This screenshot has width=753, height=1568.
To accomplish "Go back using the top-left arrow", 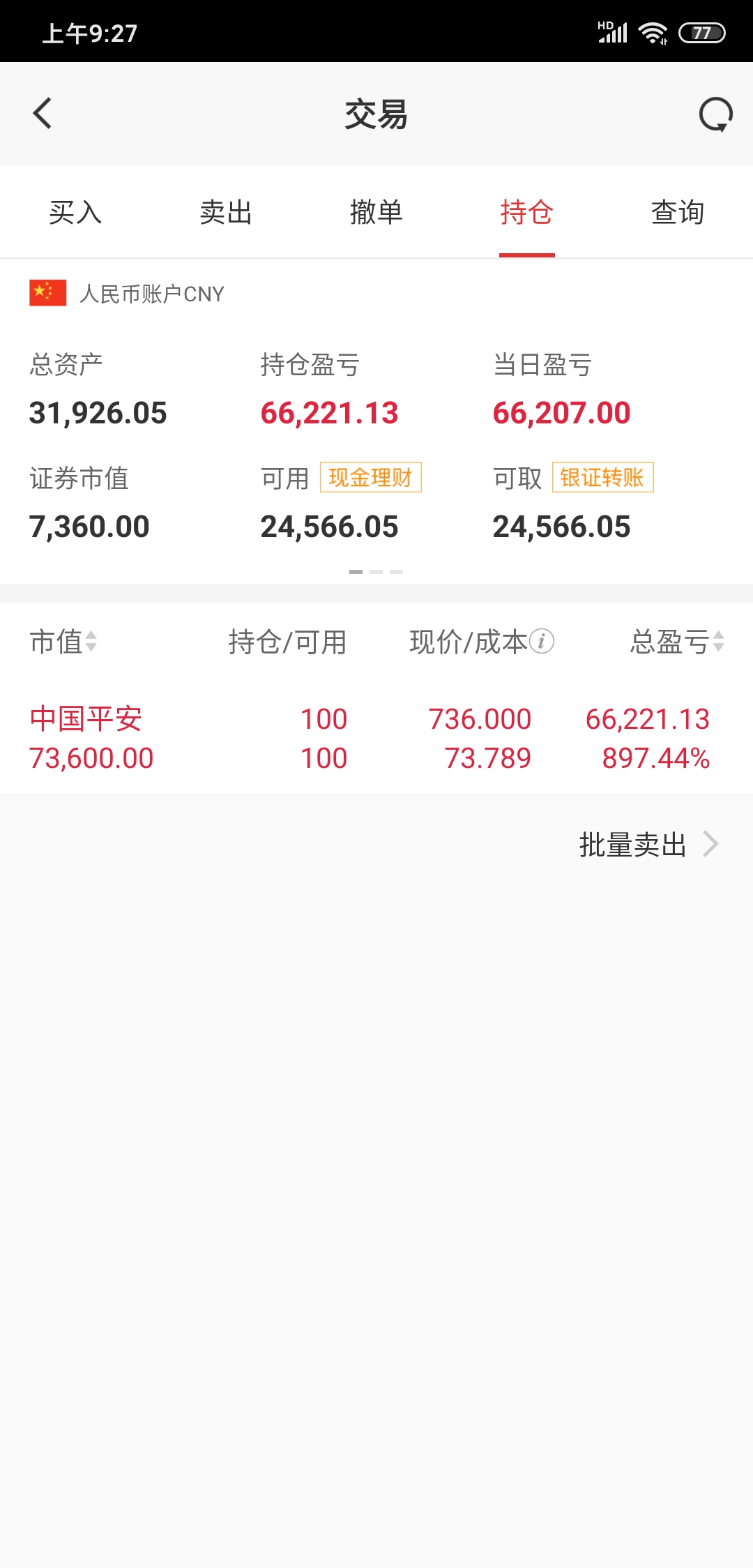I will click(43, 114).
